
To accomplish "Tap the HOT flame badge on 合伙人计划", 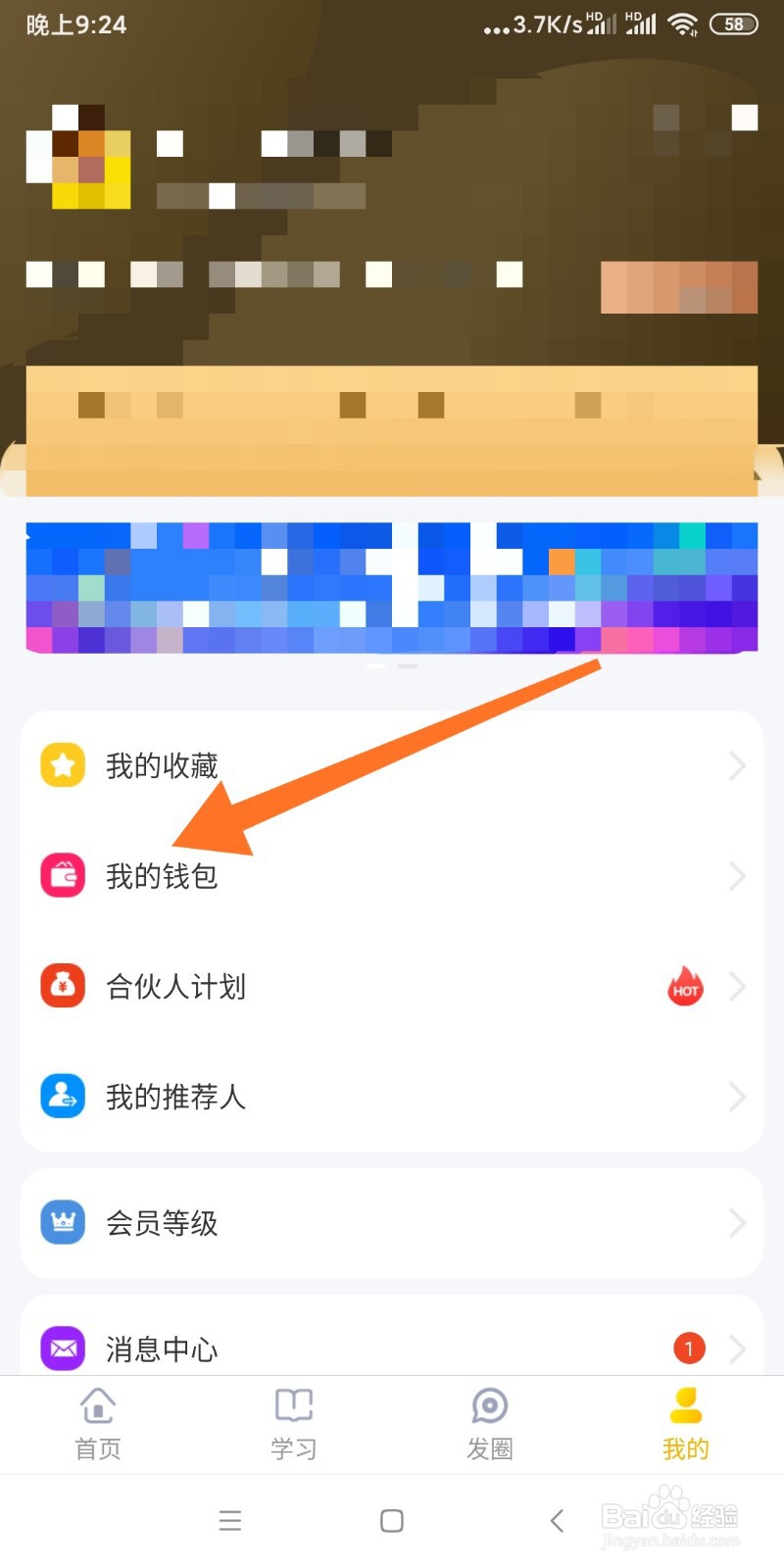I will pos(684,987).
